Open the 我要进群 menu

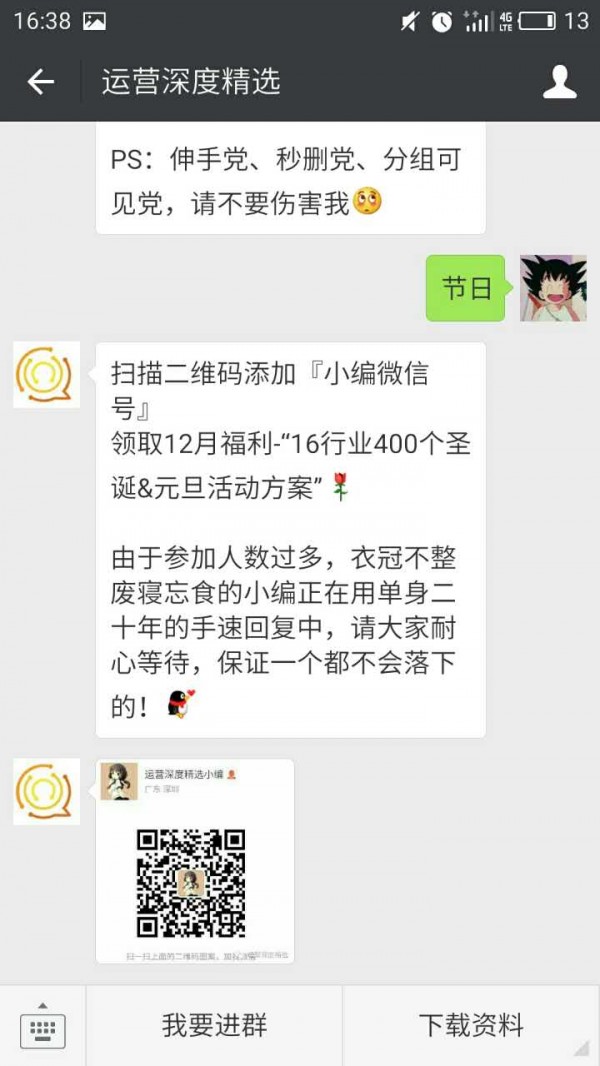(x=214, y=1026)
